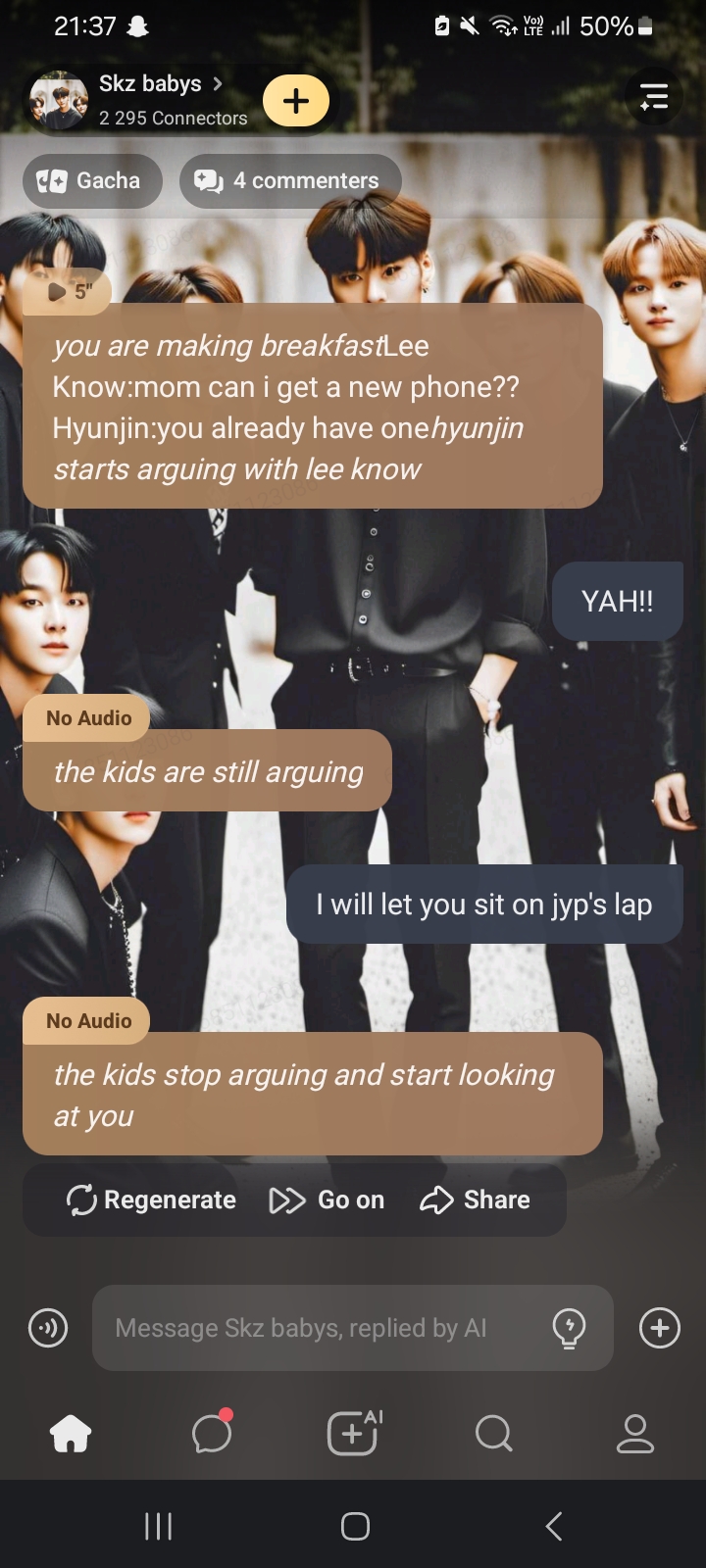This screenshot has width=706, height=1568.
Task: Open the circled plus attachments button
Action: pyautogui.click(x=659, y=1329)
